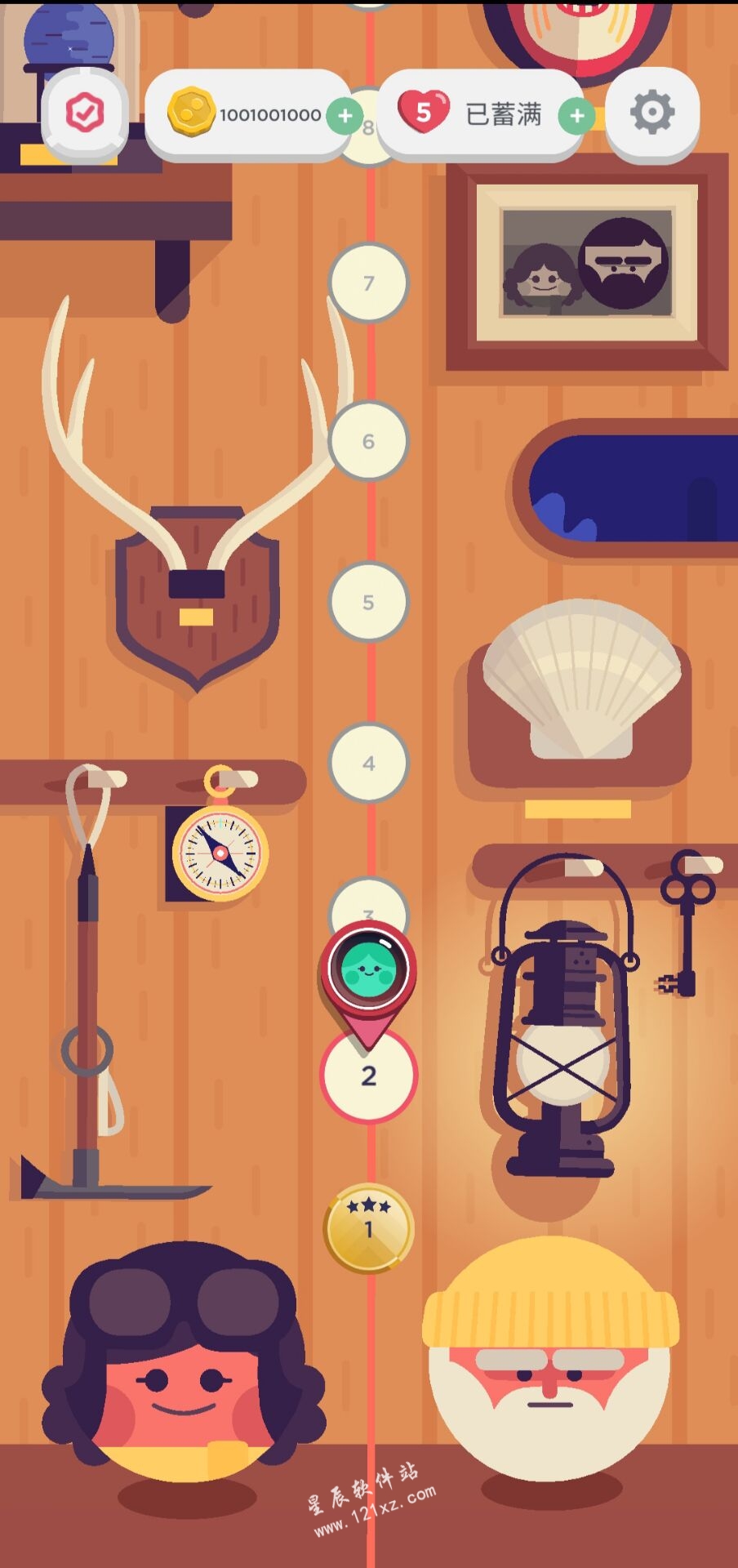Viewport: 738px width, 1568px height.
Task: Add more lives with heart plus button
Action: pos(577,116)
